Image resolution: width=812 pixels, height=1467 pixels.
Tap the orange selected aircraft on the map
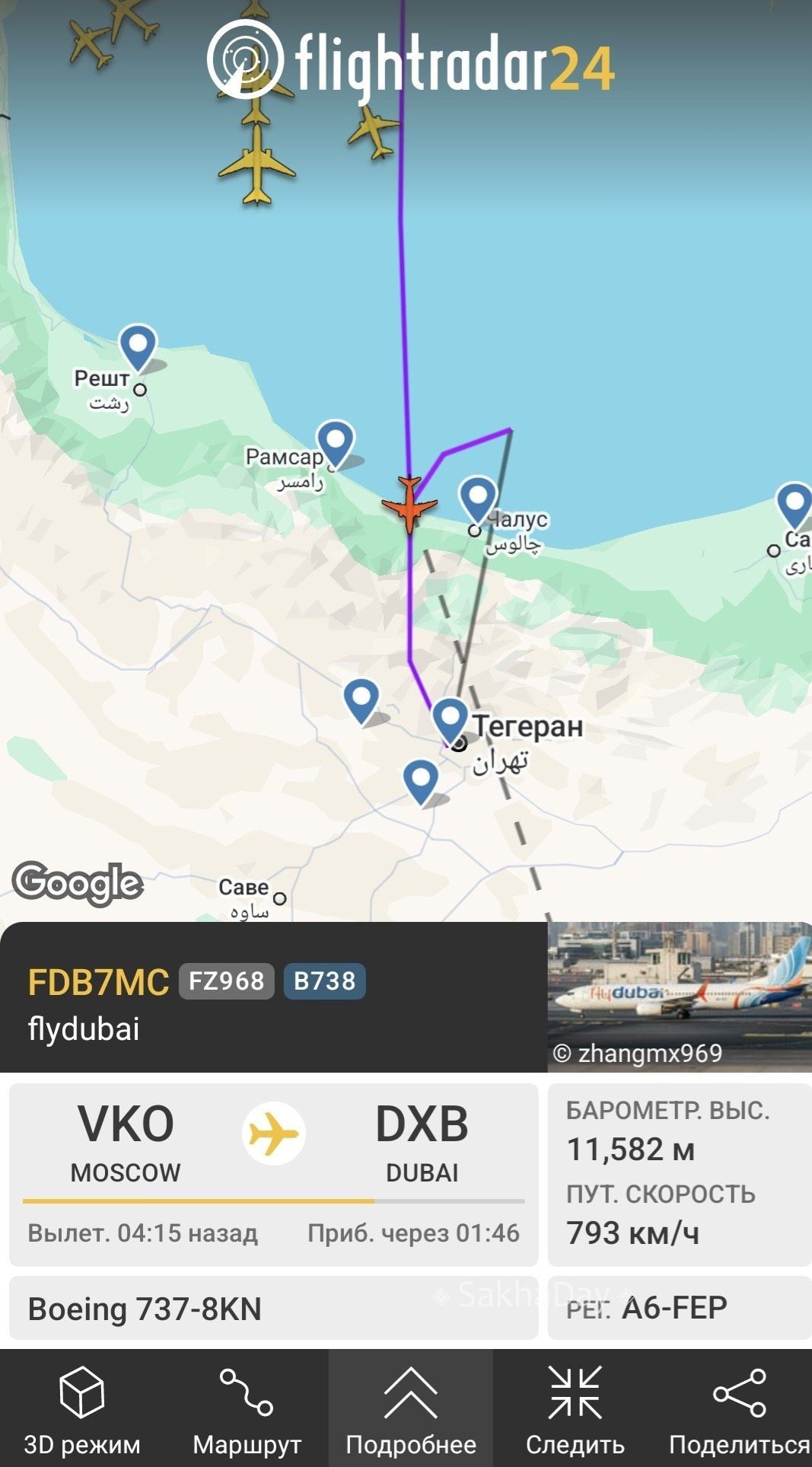409,504
